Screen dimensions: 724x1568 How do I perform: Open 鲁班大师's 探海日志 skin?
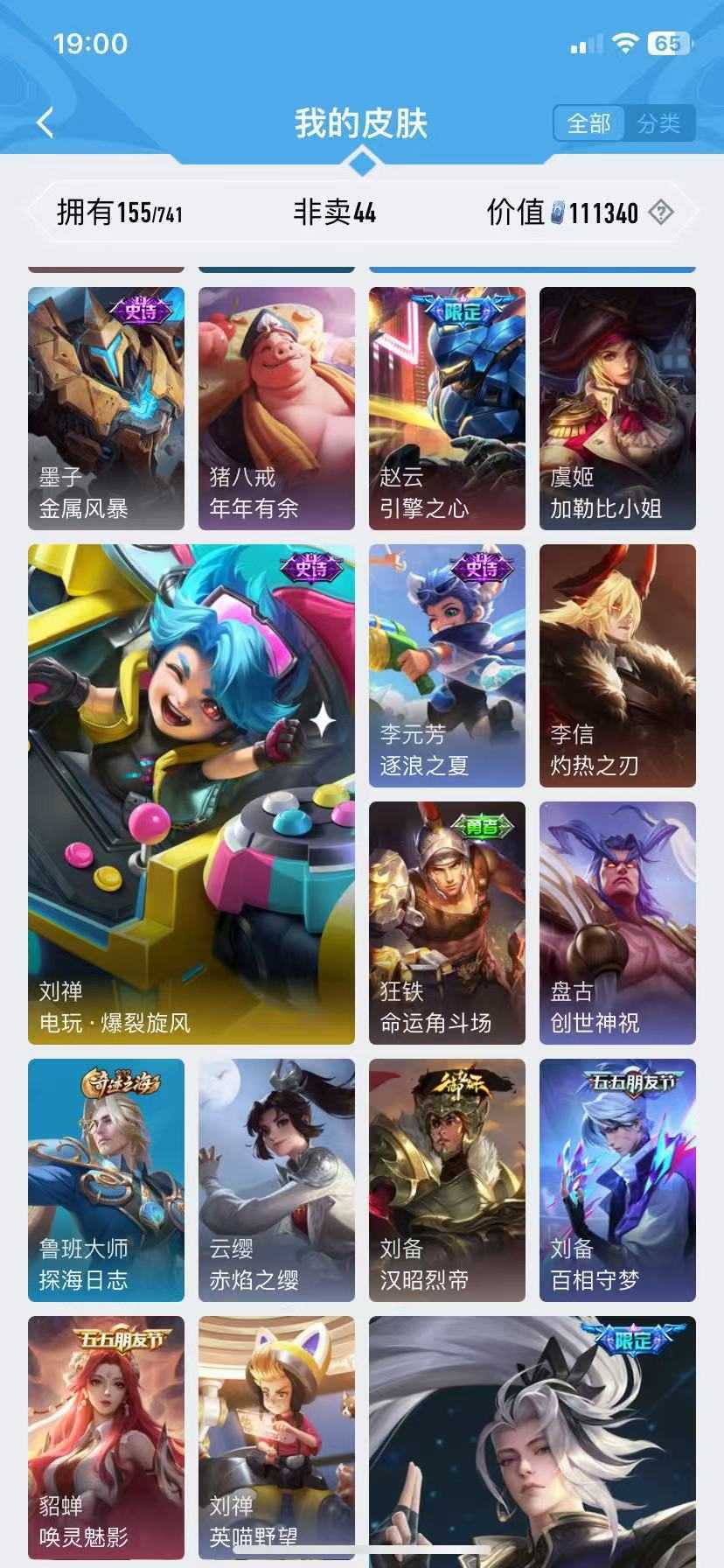click(105, 1179)
